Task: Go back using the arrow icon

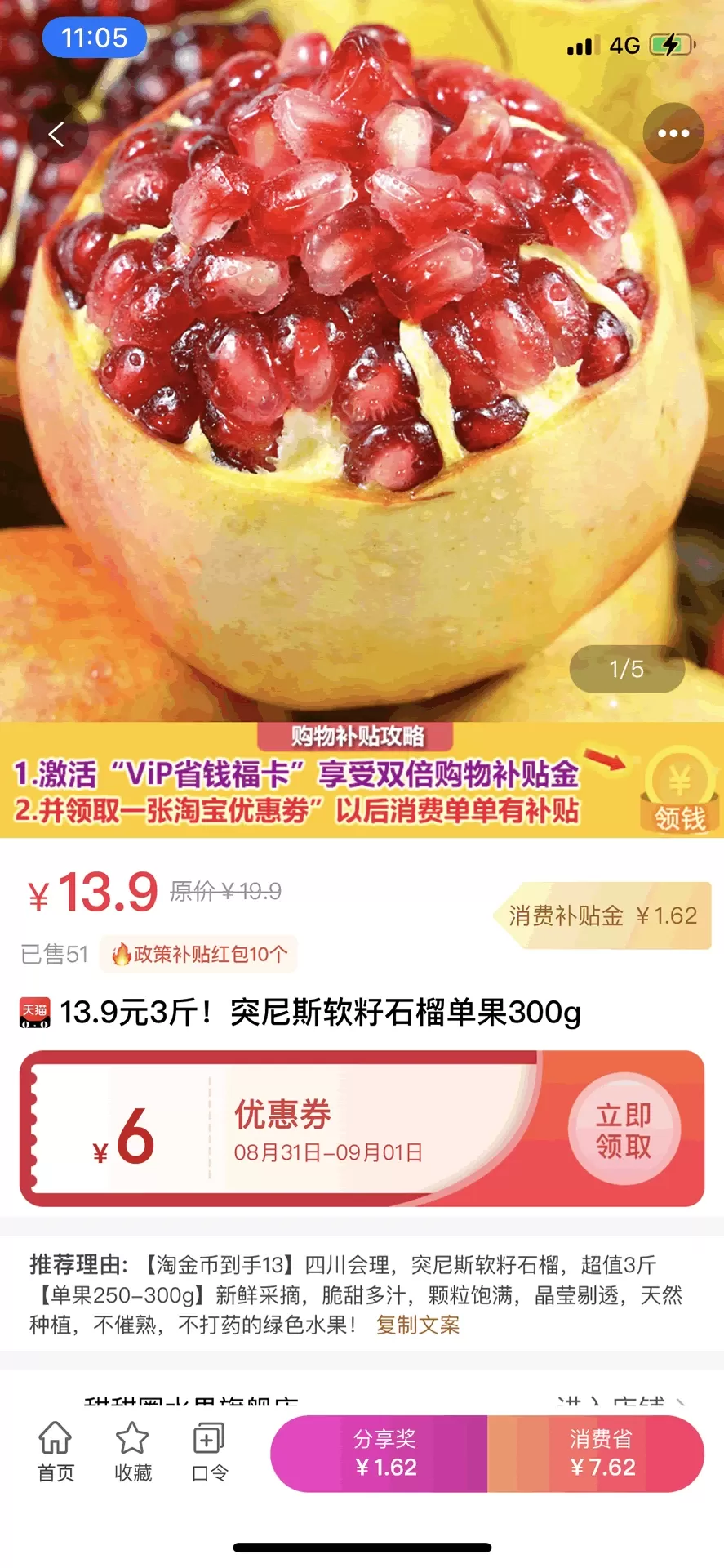Action: coord(57,134)
